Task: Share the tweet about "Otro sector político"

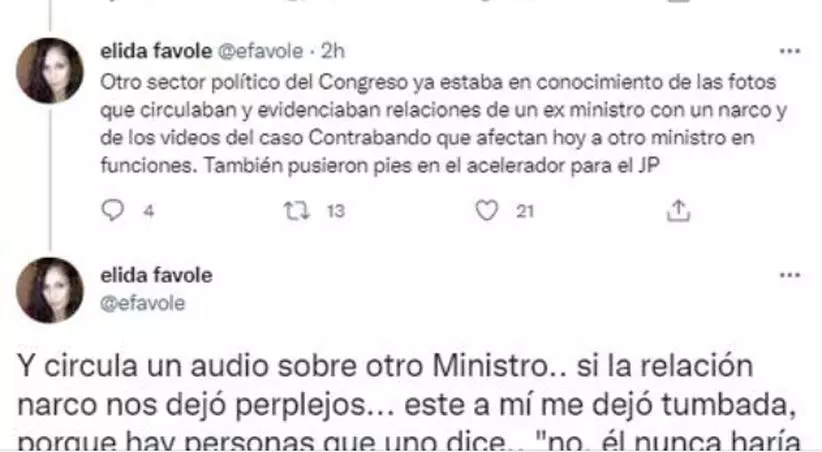Action: (678, 210)
